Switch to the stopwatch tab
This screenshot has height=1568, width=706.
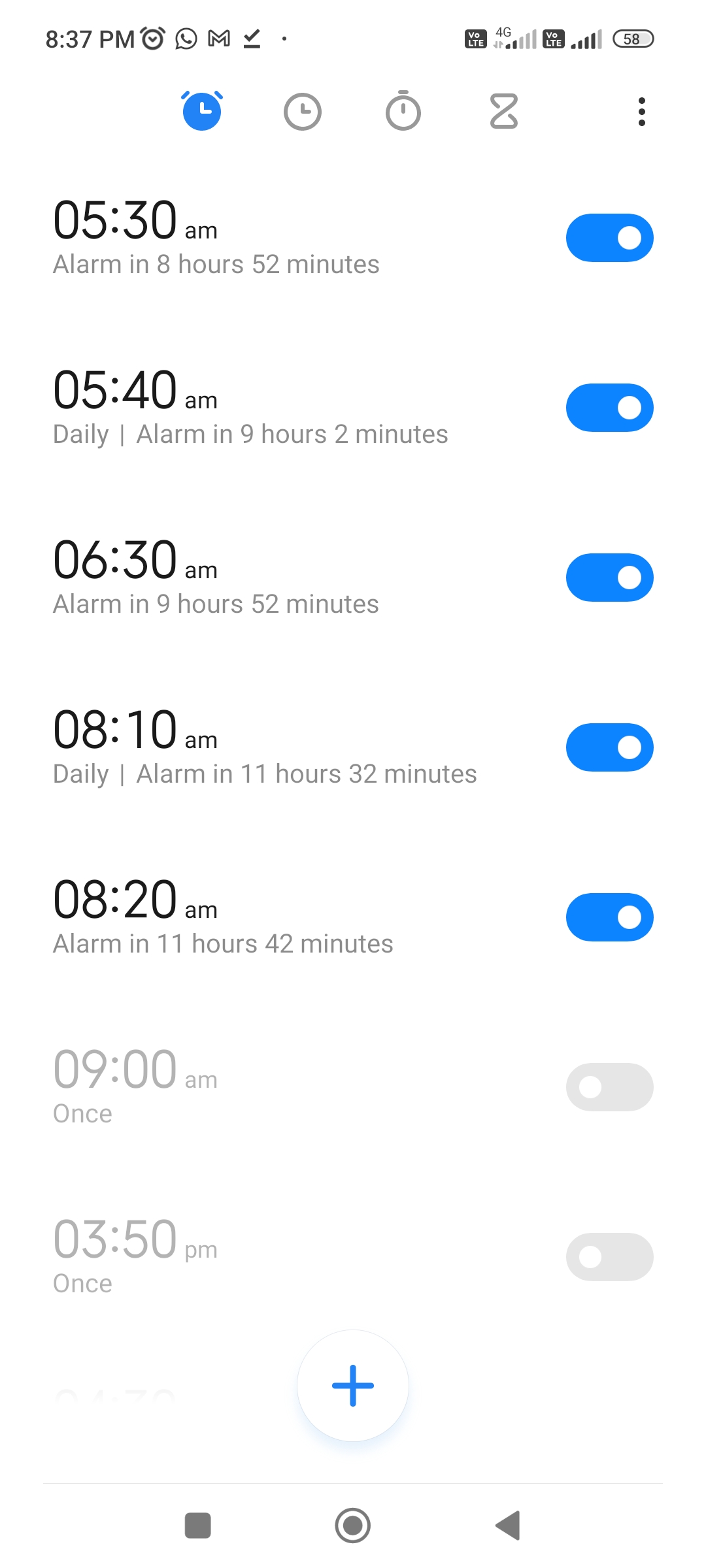403,110
